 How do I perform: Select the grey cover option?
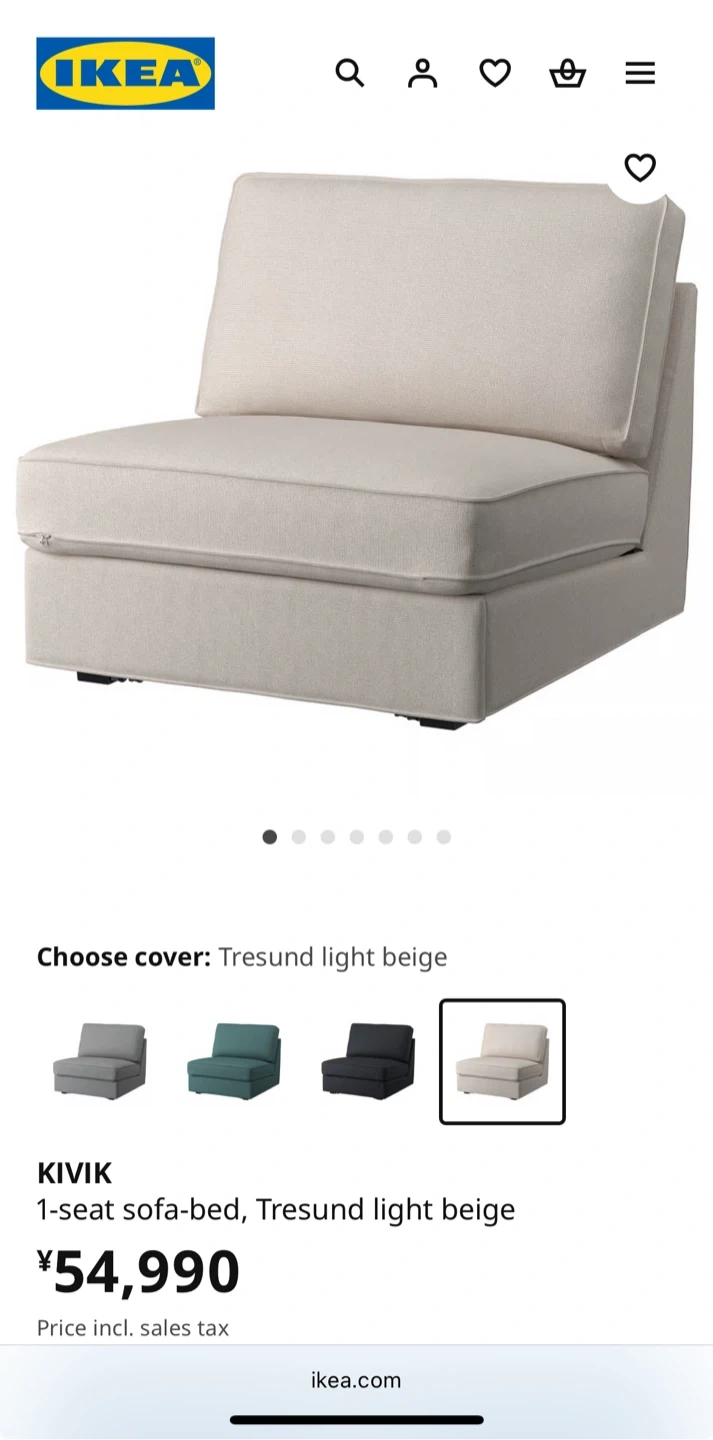tap(100, 1061)
